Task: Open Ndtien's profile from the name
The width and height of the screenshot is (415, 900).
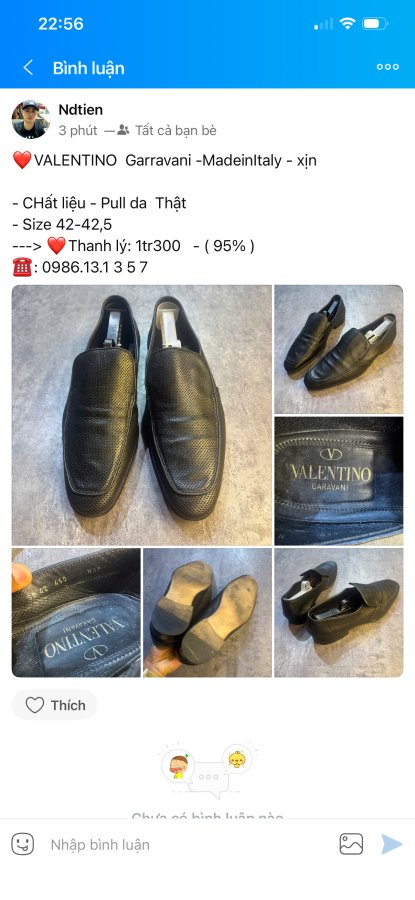Action: tap(80, 110)
